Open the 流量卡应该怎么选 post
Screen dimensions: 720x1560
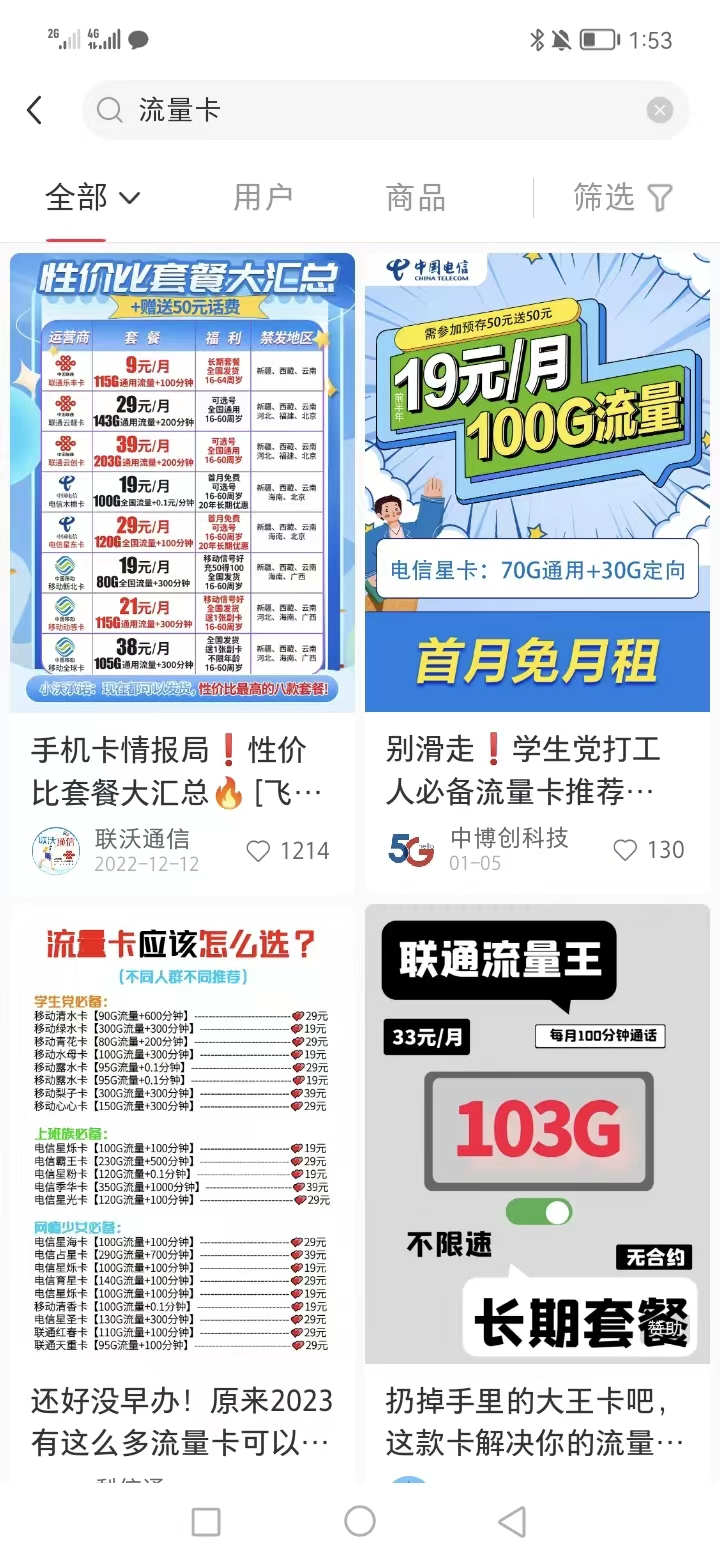click(182, 1135)
